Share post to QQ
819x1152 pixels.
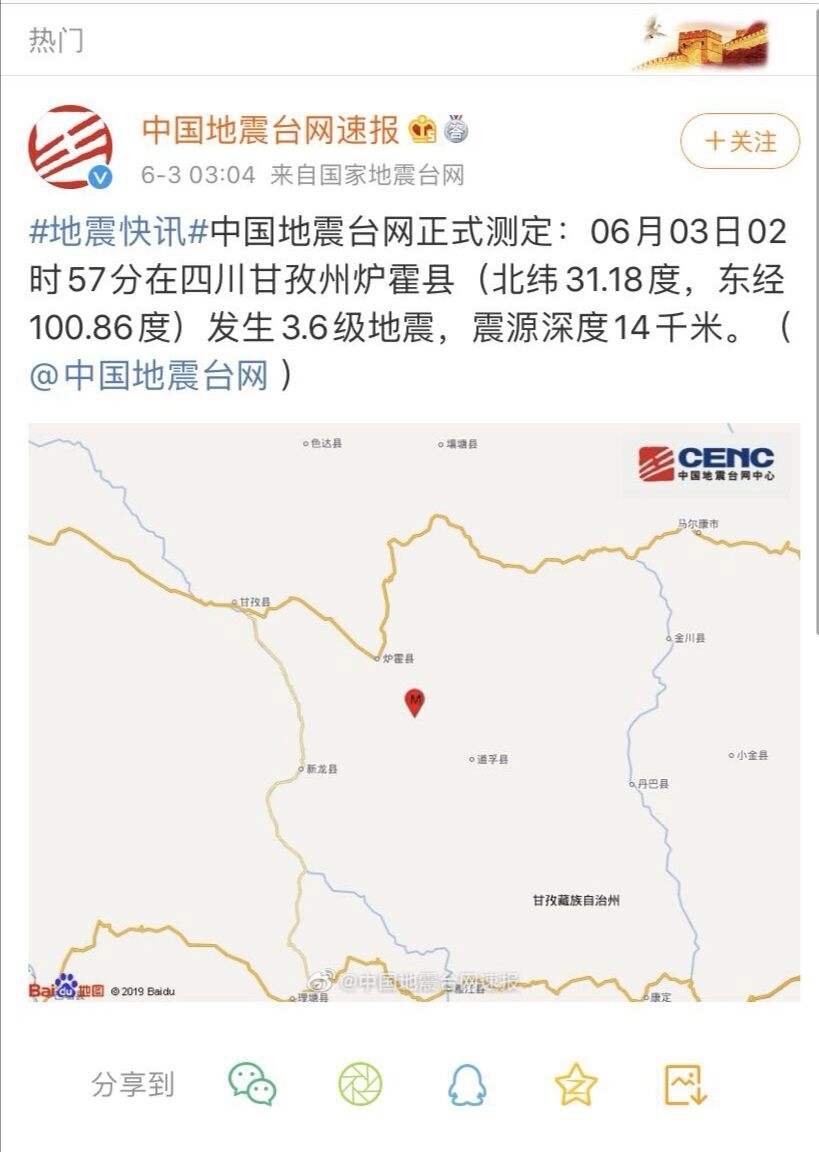467,1084
